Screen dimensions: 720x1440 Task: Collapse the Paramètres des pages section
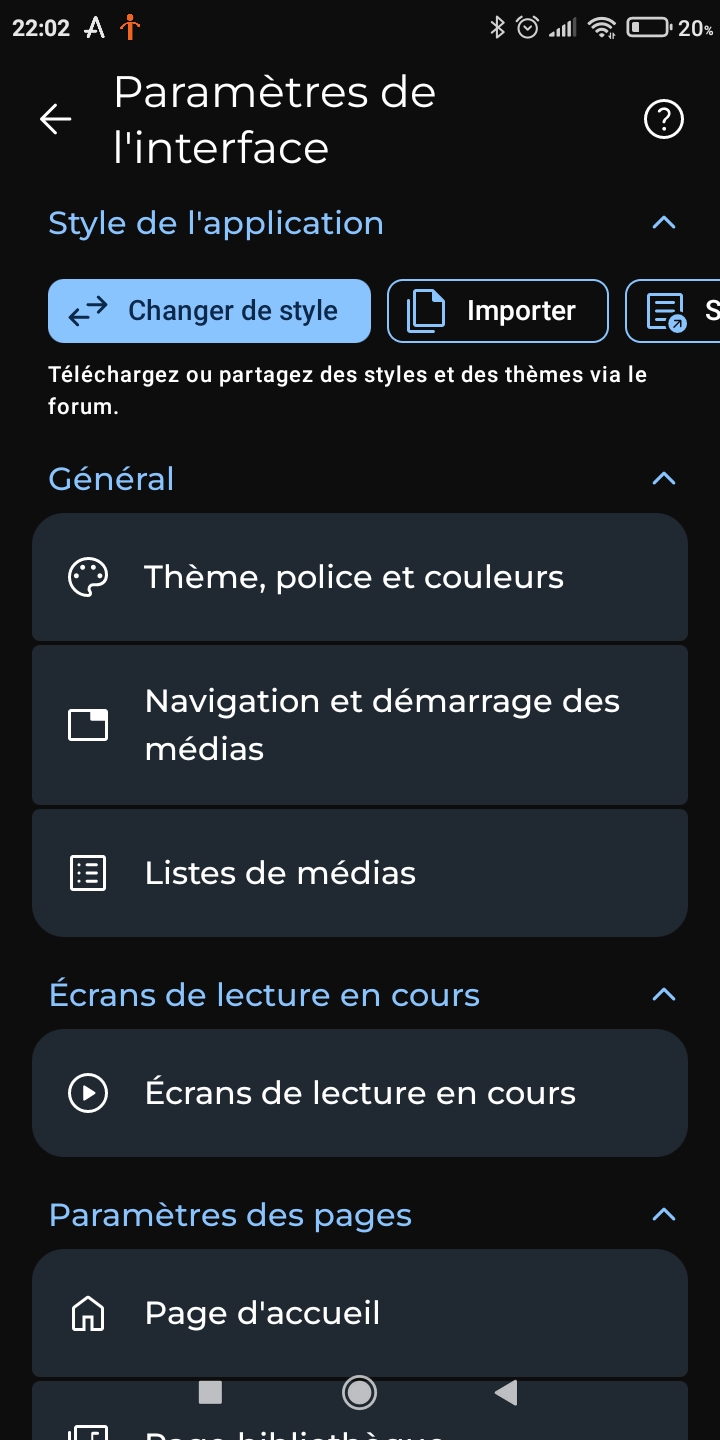(x=663, y=1215)
